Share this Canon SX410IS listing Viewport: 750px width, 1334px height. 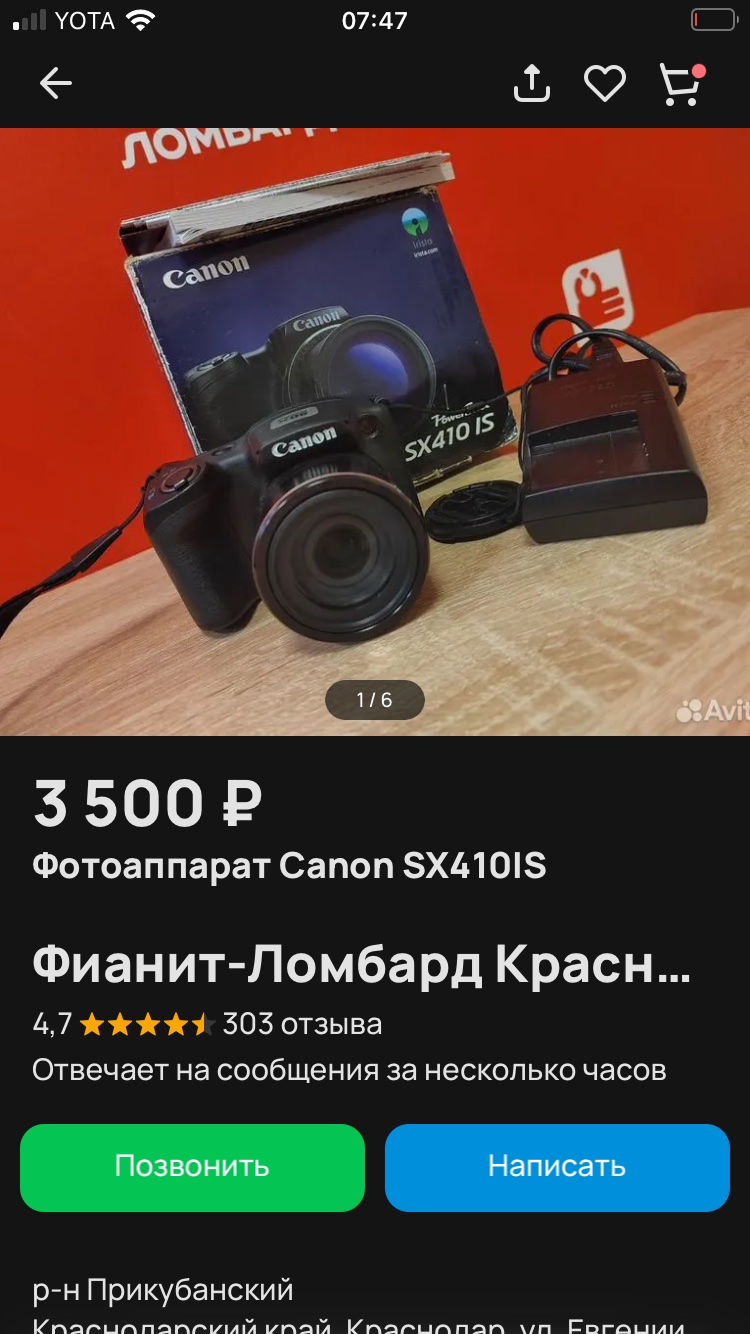coord(532,84)
